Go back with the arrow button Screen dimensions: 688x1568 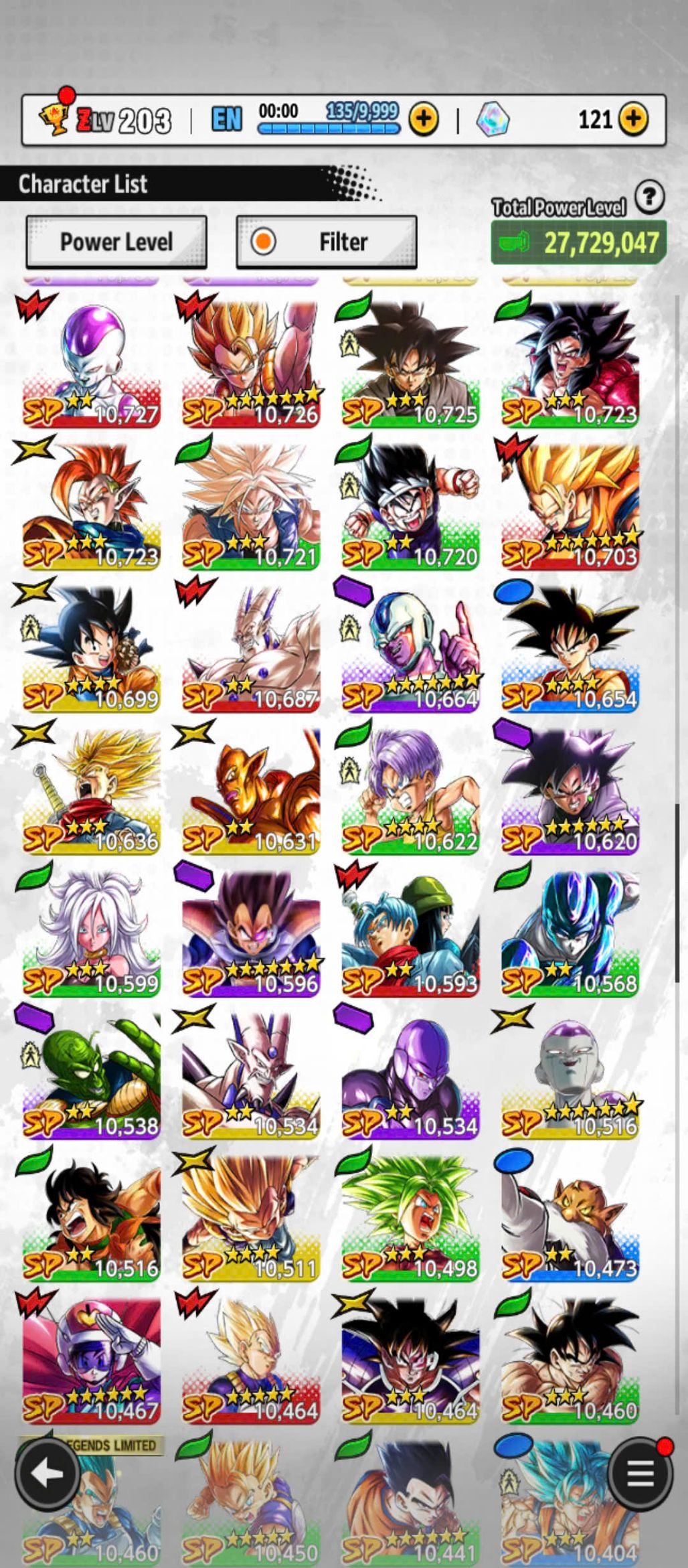point(48,1473)
